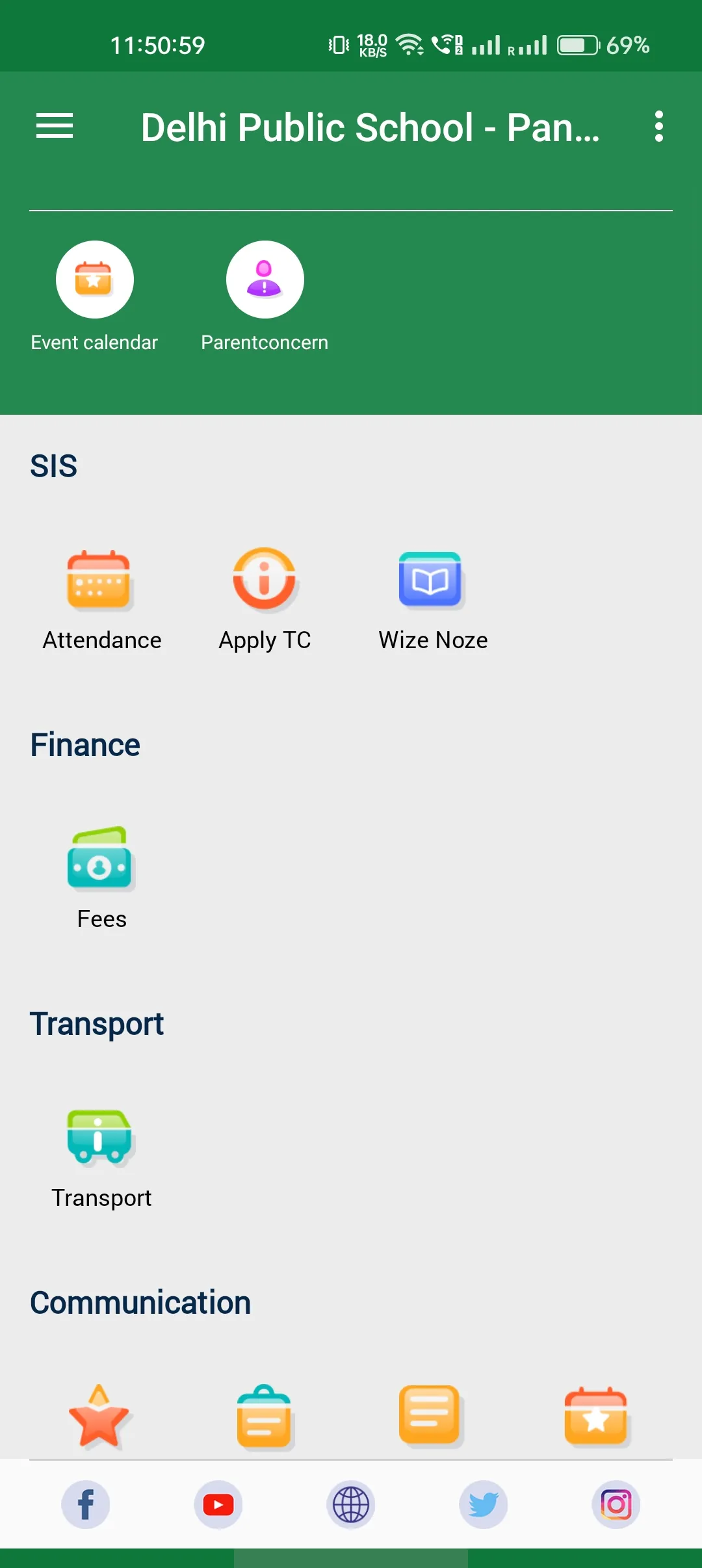Open the navigation drawer menu

(55, 126)
